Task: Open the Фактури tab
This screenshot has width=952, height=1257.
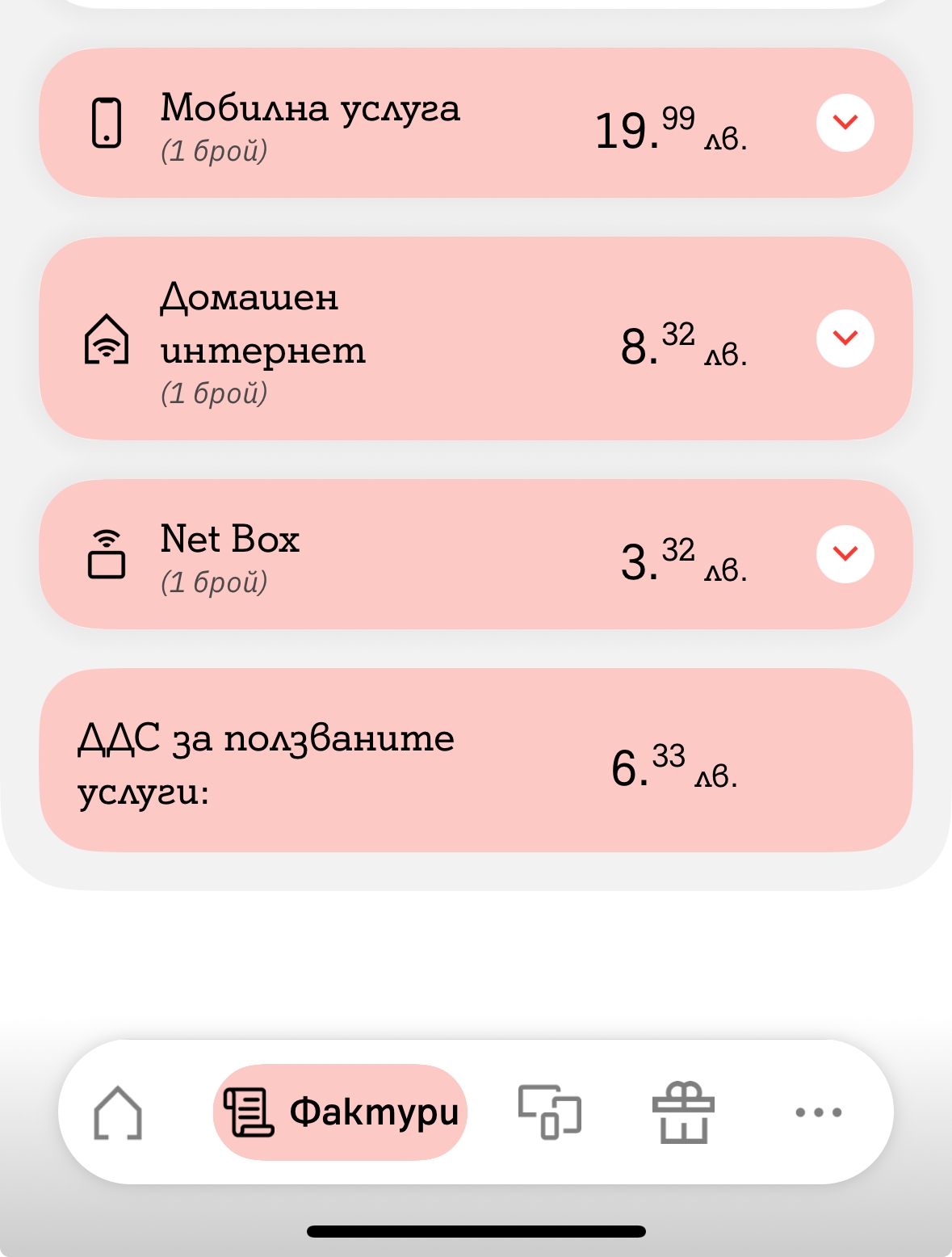Action: [x=341, y=1112]
